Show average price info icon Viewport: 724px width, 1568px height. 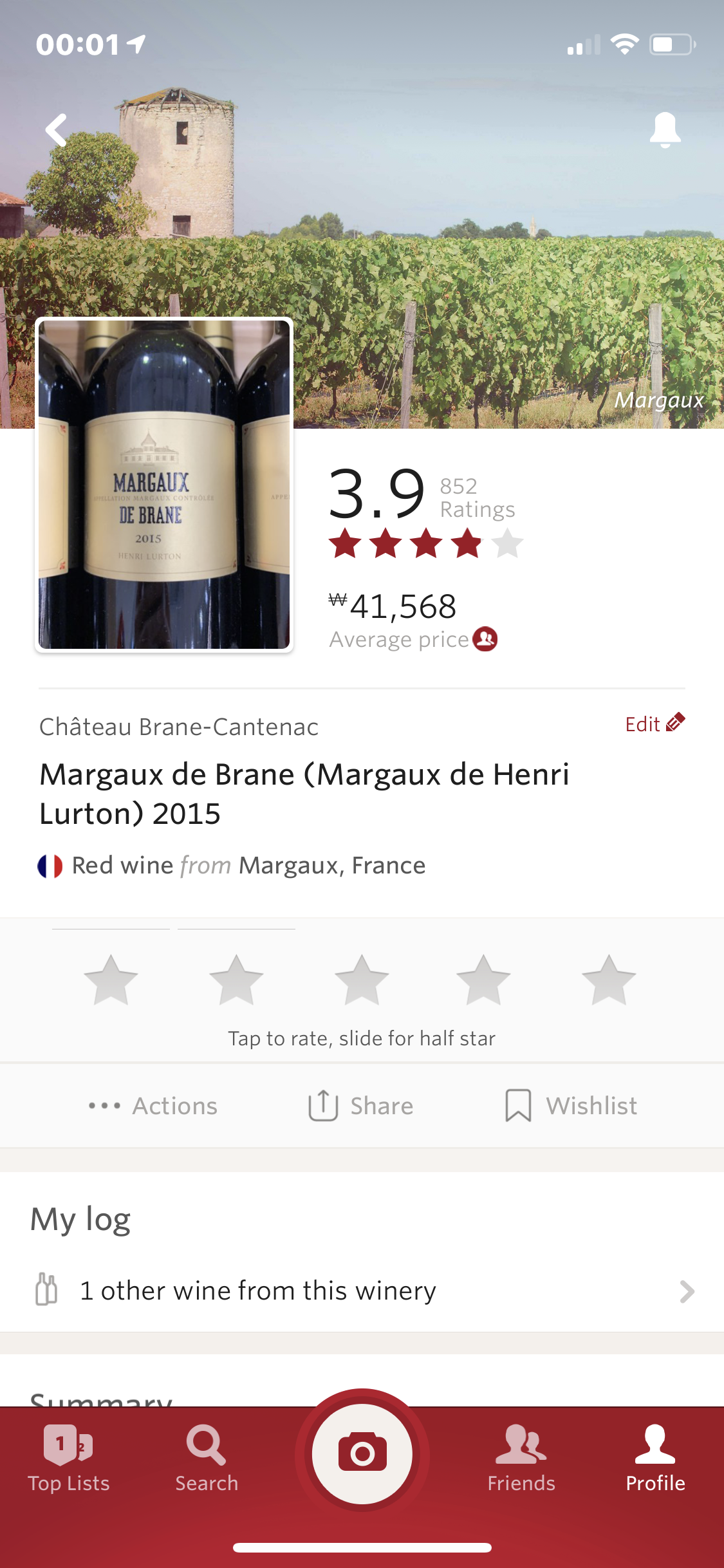pyautogui.click(x=485, y=639)
